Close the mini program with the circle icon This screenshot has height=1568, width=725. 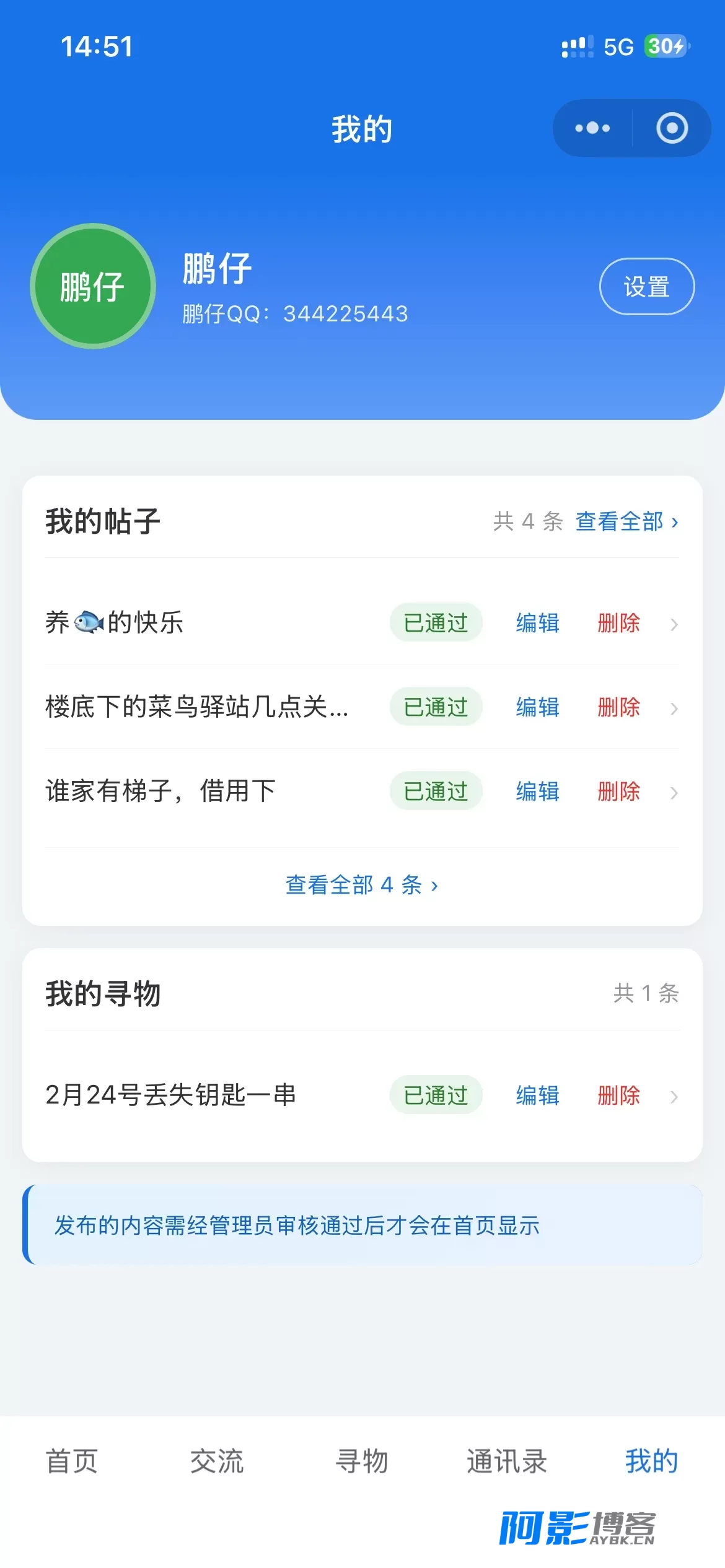tap(672, 128)
